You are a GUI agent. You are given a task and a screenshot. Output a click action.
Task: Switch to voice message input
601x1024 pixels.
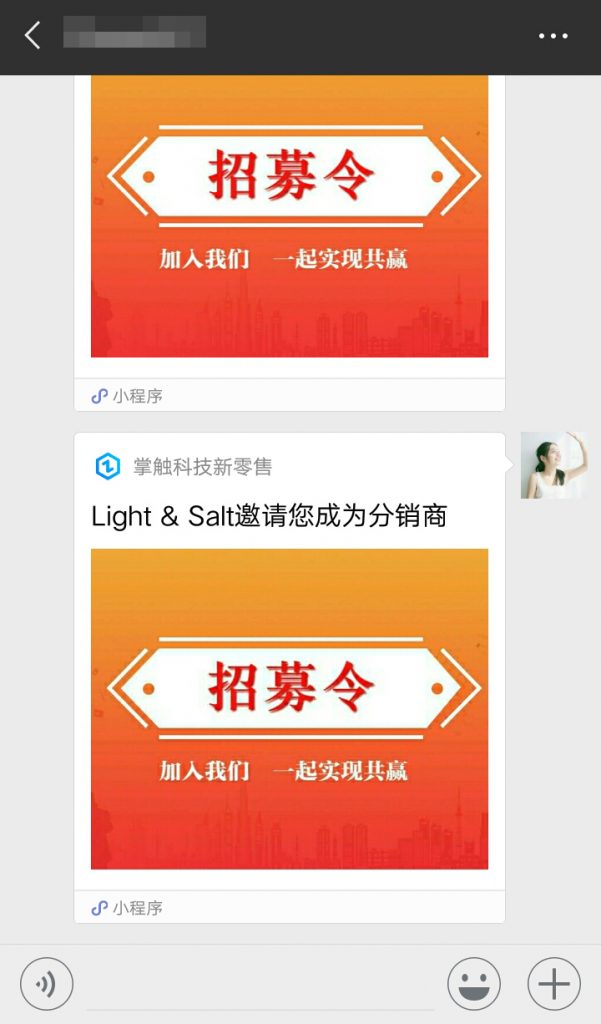46,984
